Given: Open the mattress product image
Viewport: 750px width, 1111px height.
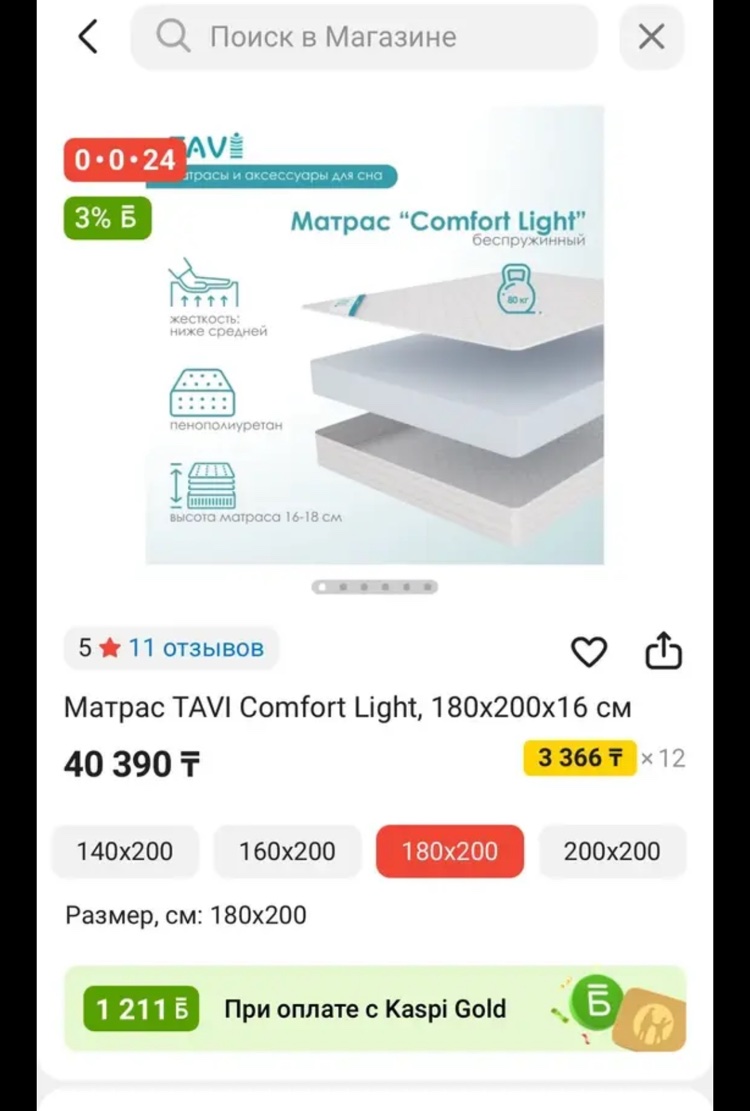Looking at the screenshot, I should point(375,335).
